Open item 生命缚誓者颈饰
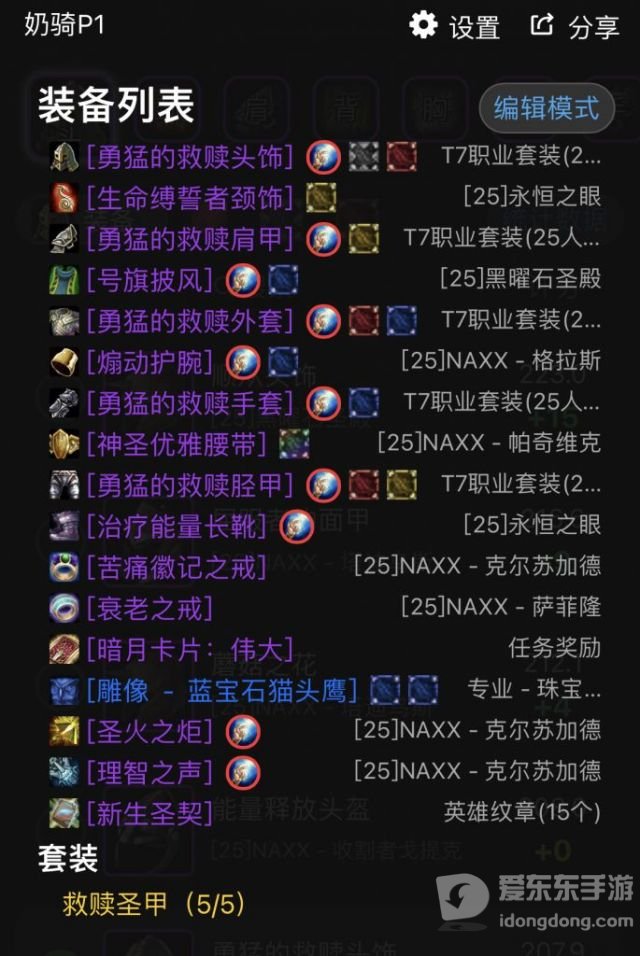The width and height of the screenshot is (640, 956). click(190, 197)
